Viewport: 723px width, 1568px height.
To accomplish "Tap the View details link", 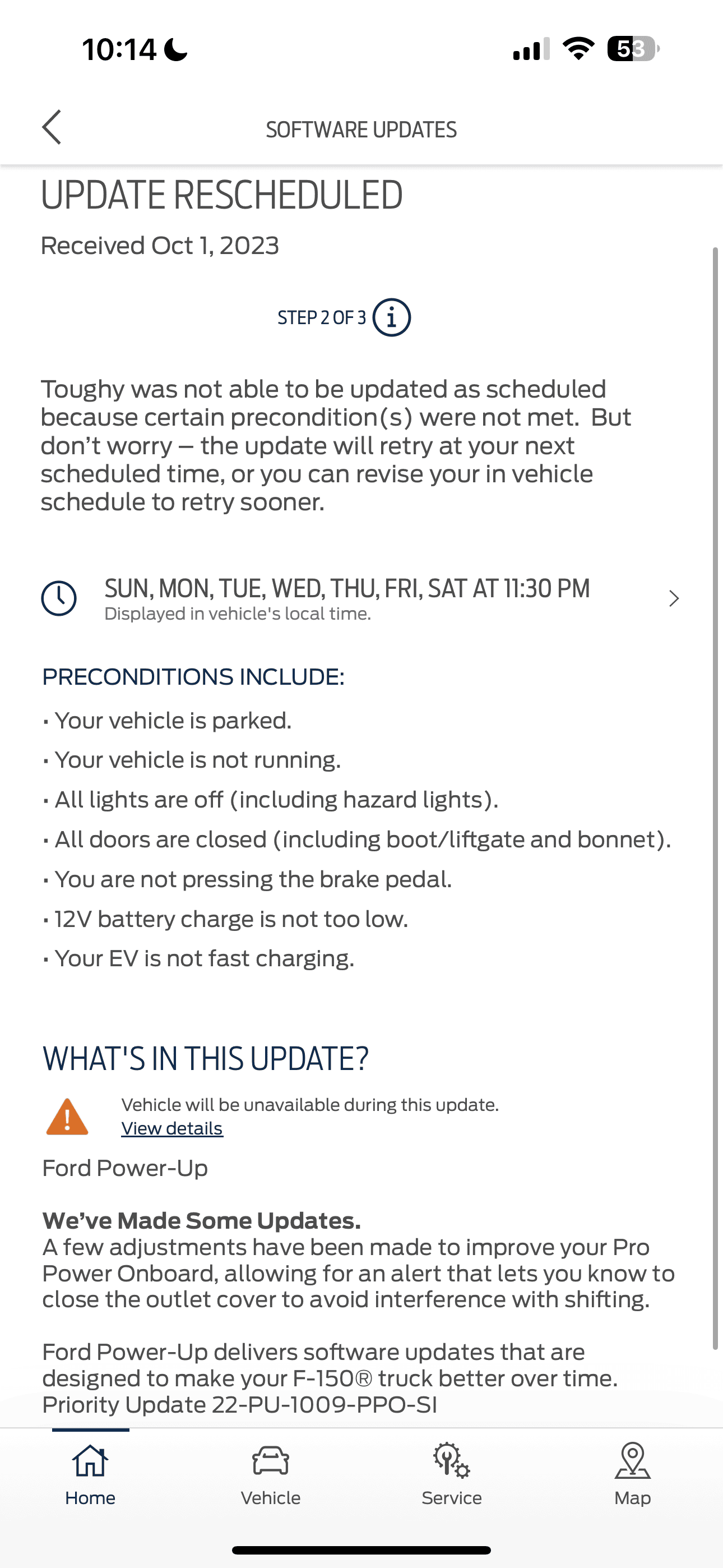I will tap(172, 1128).
